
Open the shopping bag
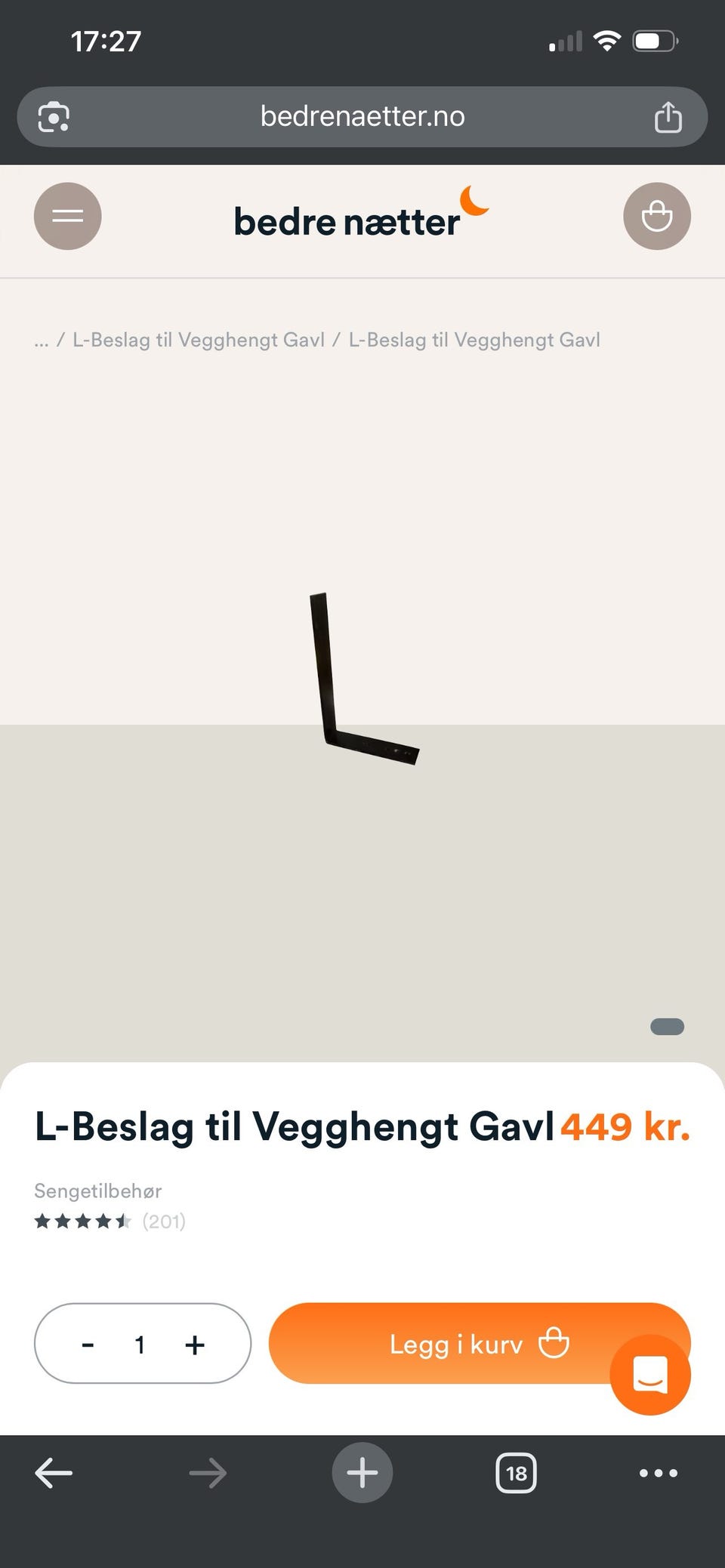click(x=656, y=216)
